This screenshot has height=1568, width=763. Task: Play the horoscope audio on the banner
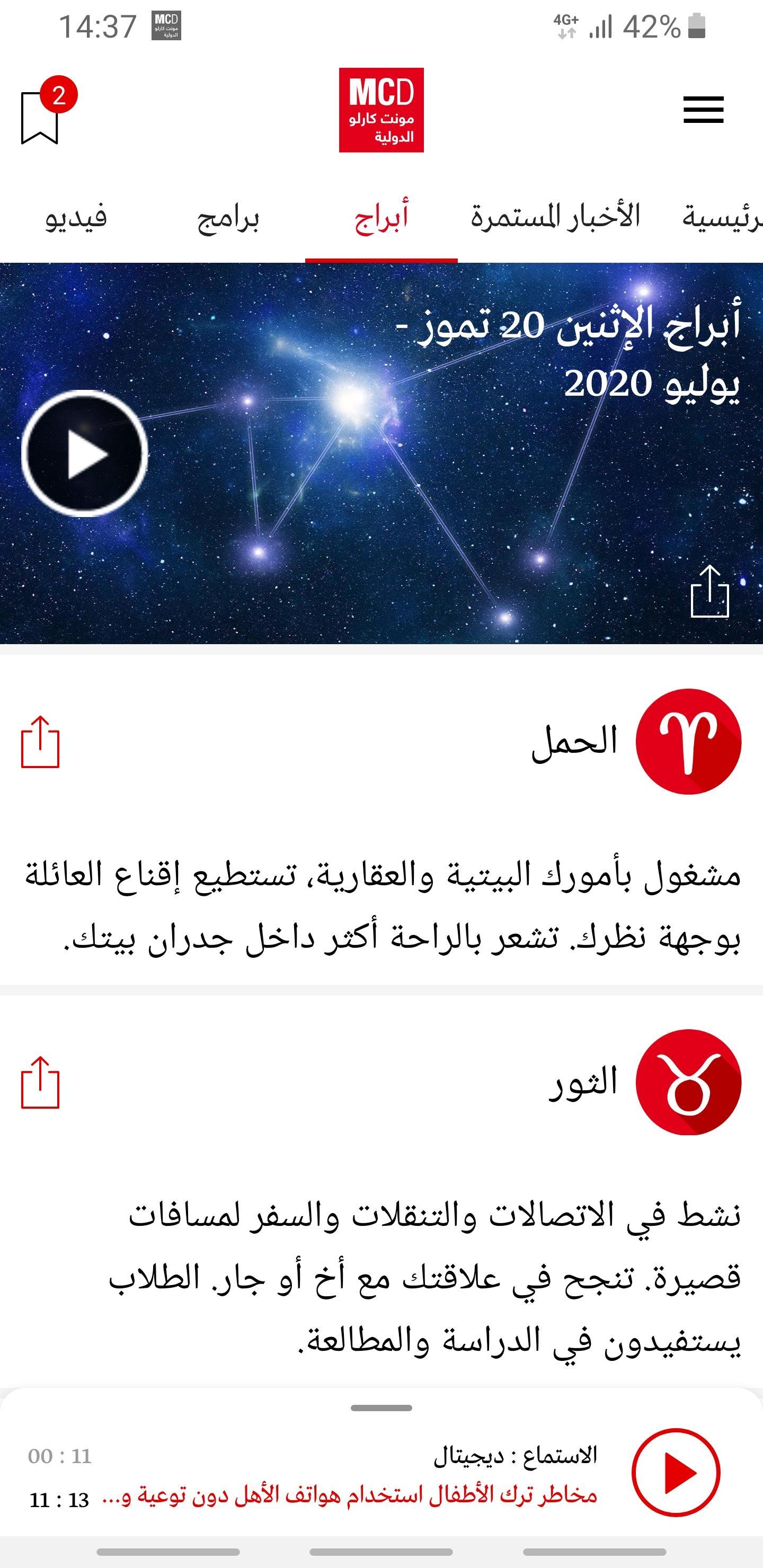coord(85,454)
